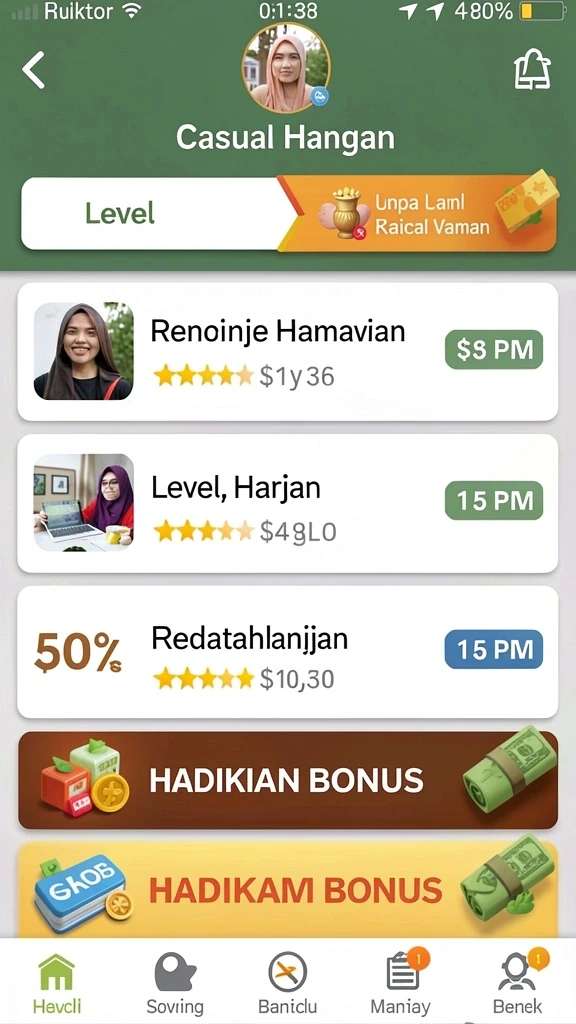The image size is (576, 1024).
Task: Switch to the Maniay tab
Action: [401, 983]
